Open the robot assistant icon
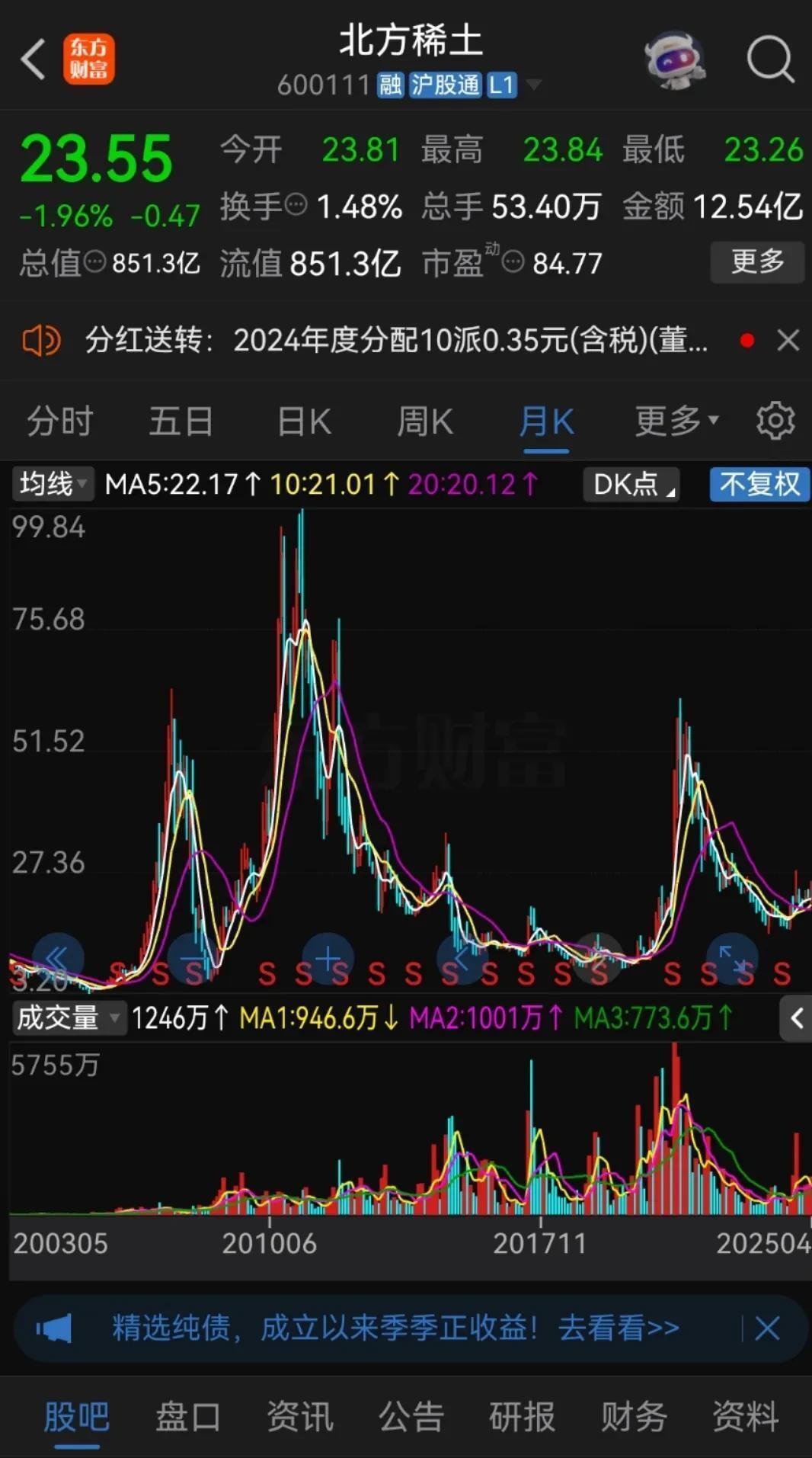This screenshot has height=1458, width=812. (x=674, y=59)
